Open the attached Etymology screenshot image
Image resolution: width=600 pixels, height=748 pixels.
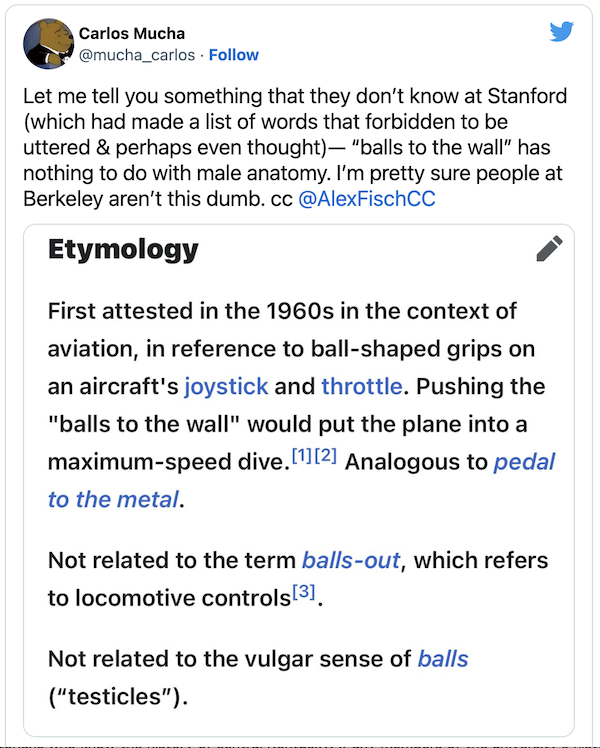pyautogui.click(x=299, y=480)
